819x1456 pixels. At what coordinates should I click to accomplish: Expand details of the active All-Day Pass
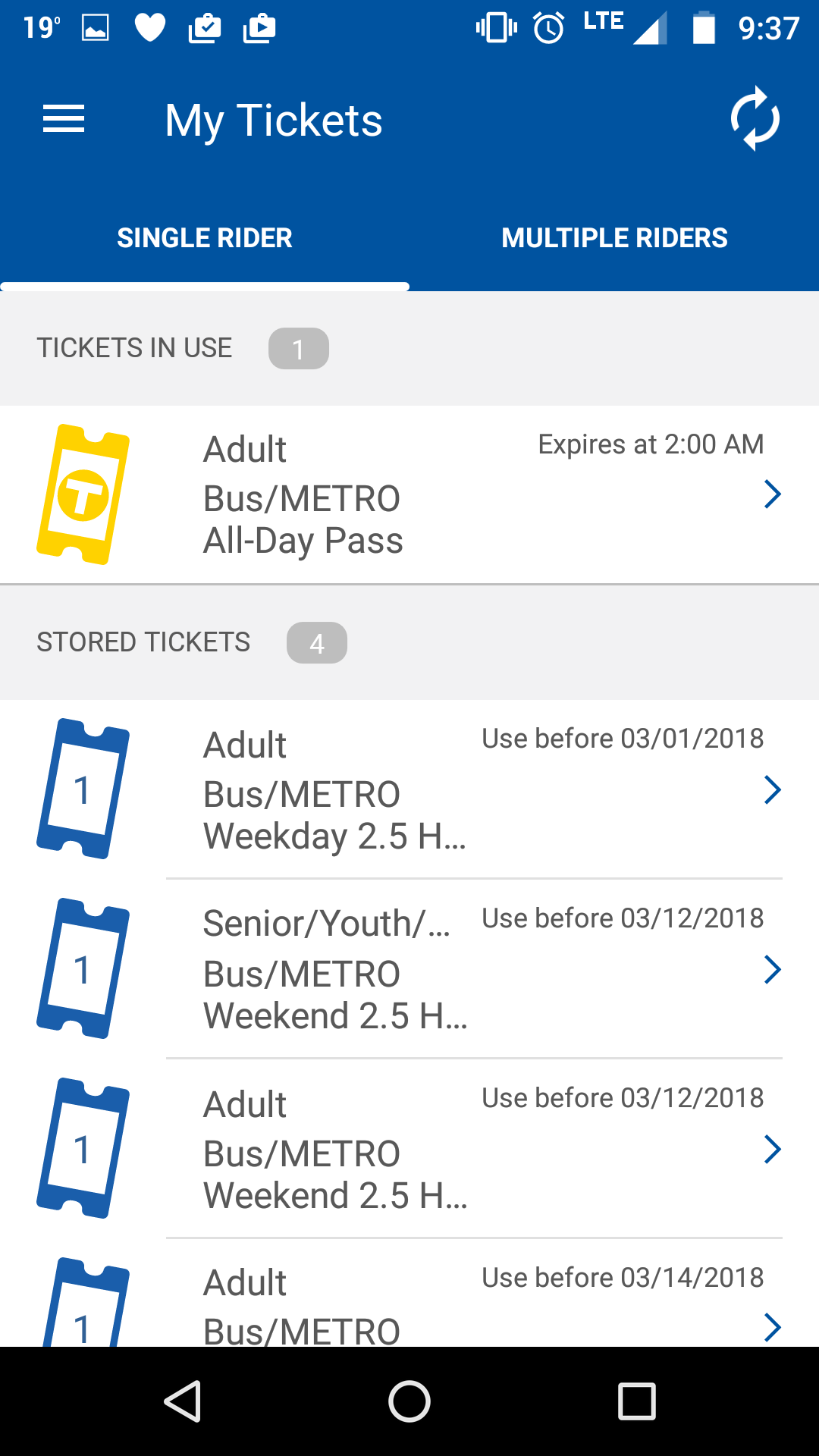click(773, 494)
